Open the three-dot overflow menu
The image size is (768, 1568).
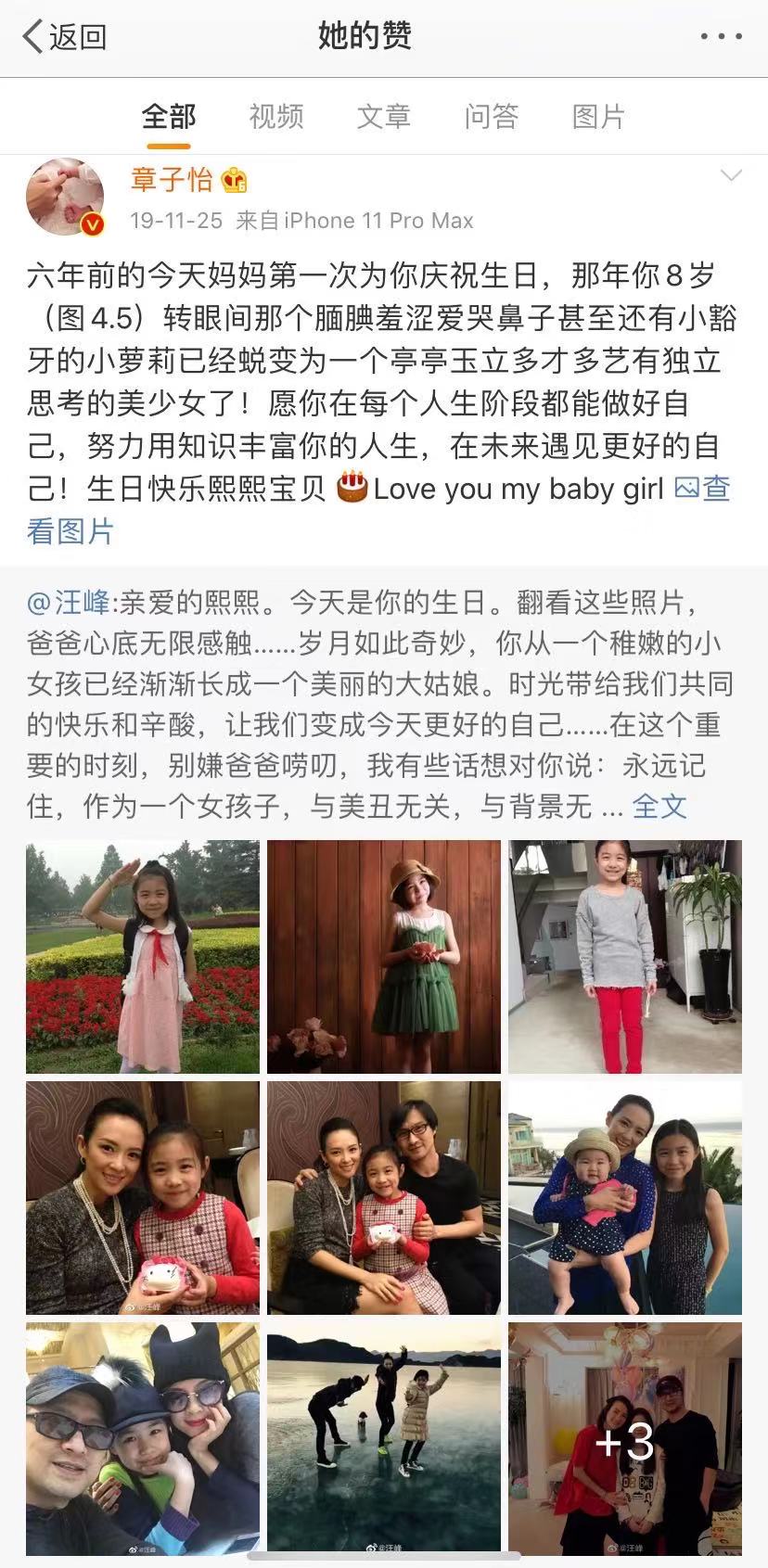pyautogui.click(x=721, y=37)
